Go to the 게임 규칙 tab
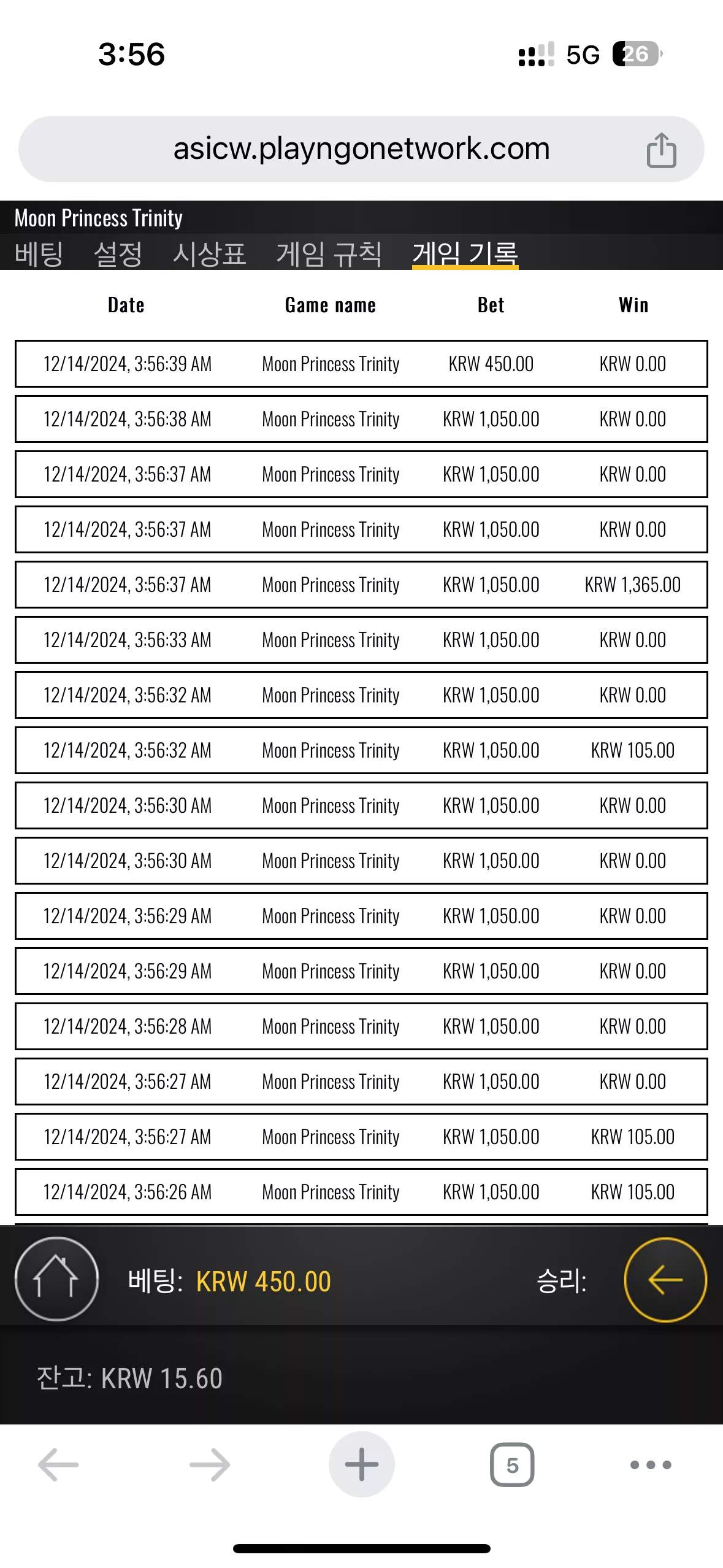The width and height of the screenshot is (723, 1568). [x=329, y=253]
